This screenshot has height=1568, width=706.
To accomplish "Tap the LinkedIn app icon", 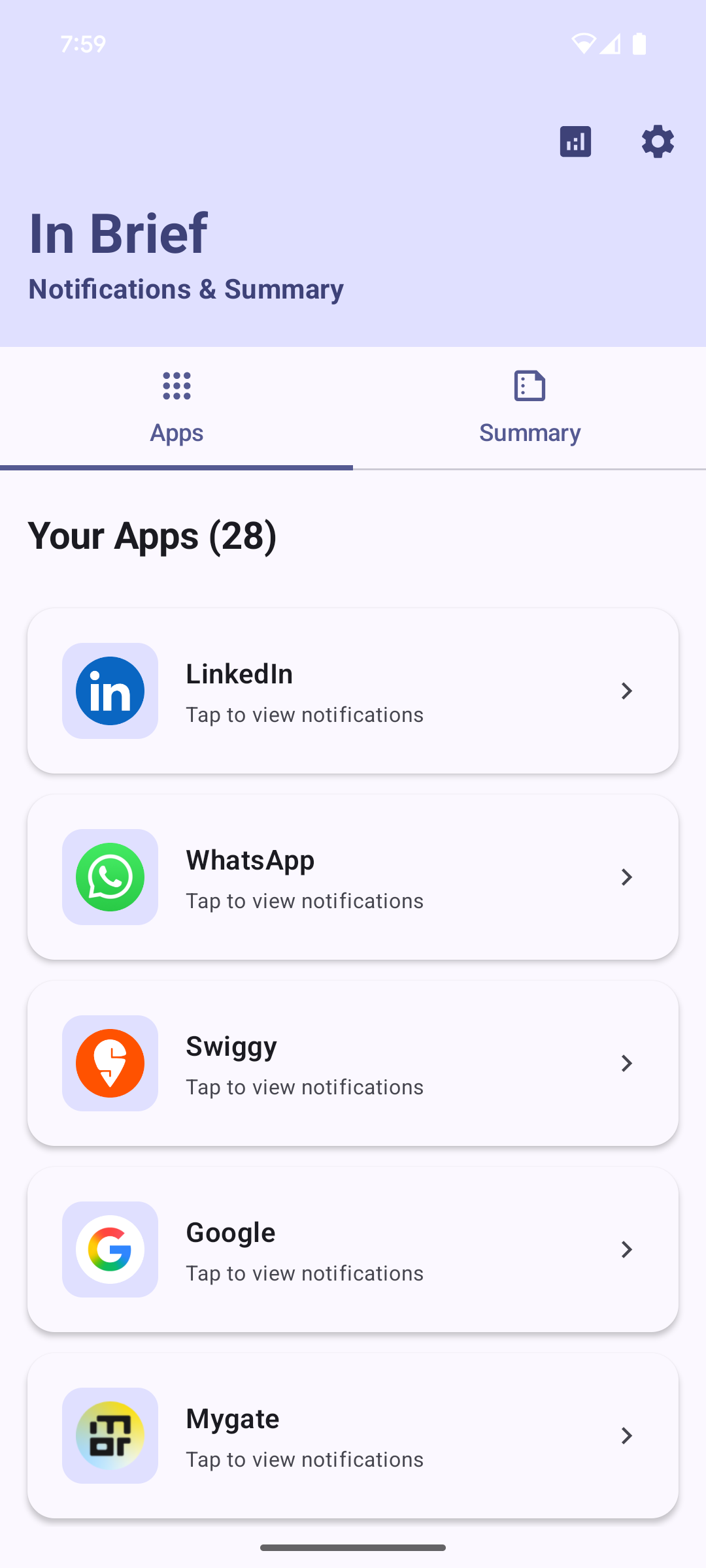I will click(x=109, y=691).
